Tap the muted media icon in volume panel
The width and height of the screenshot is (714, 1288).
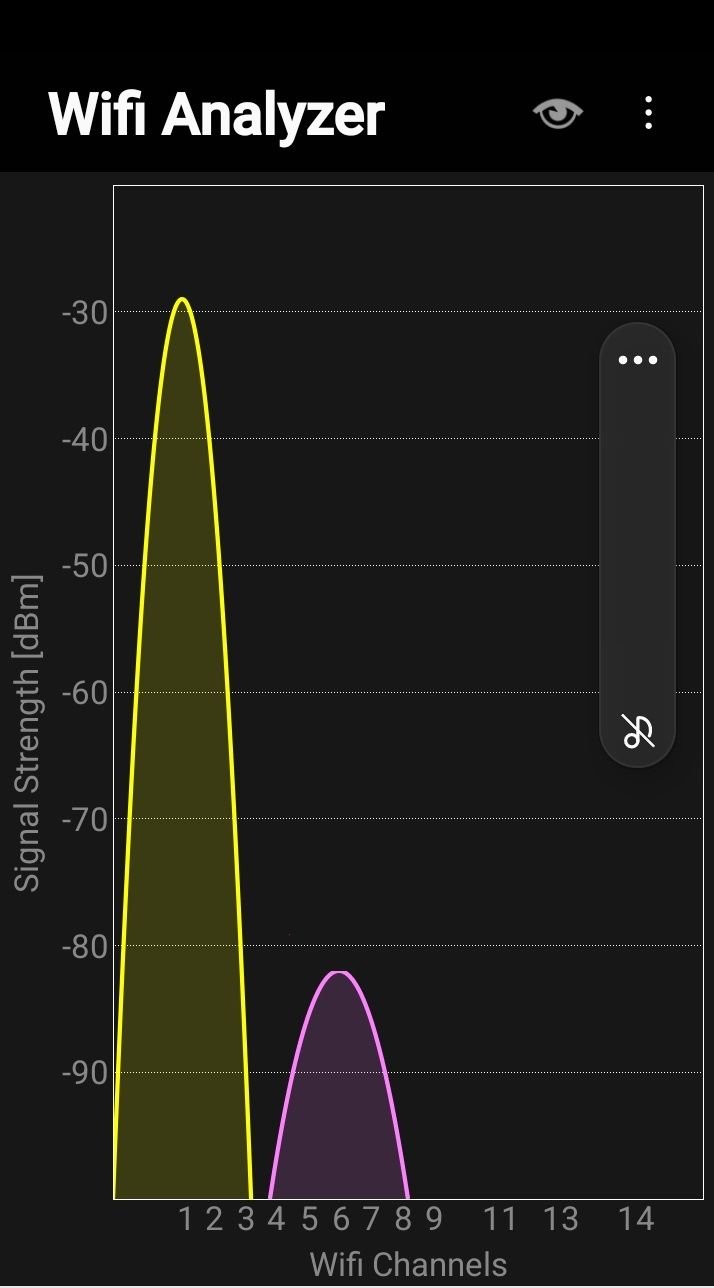(638, 731)
